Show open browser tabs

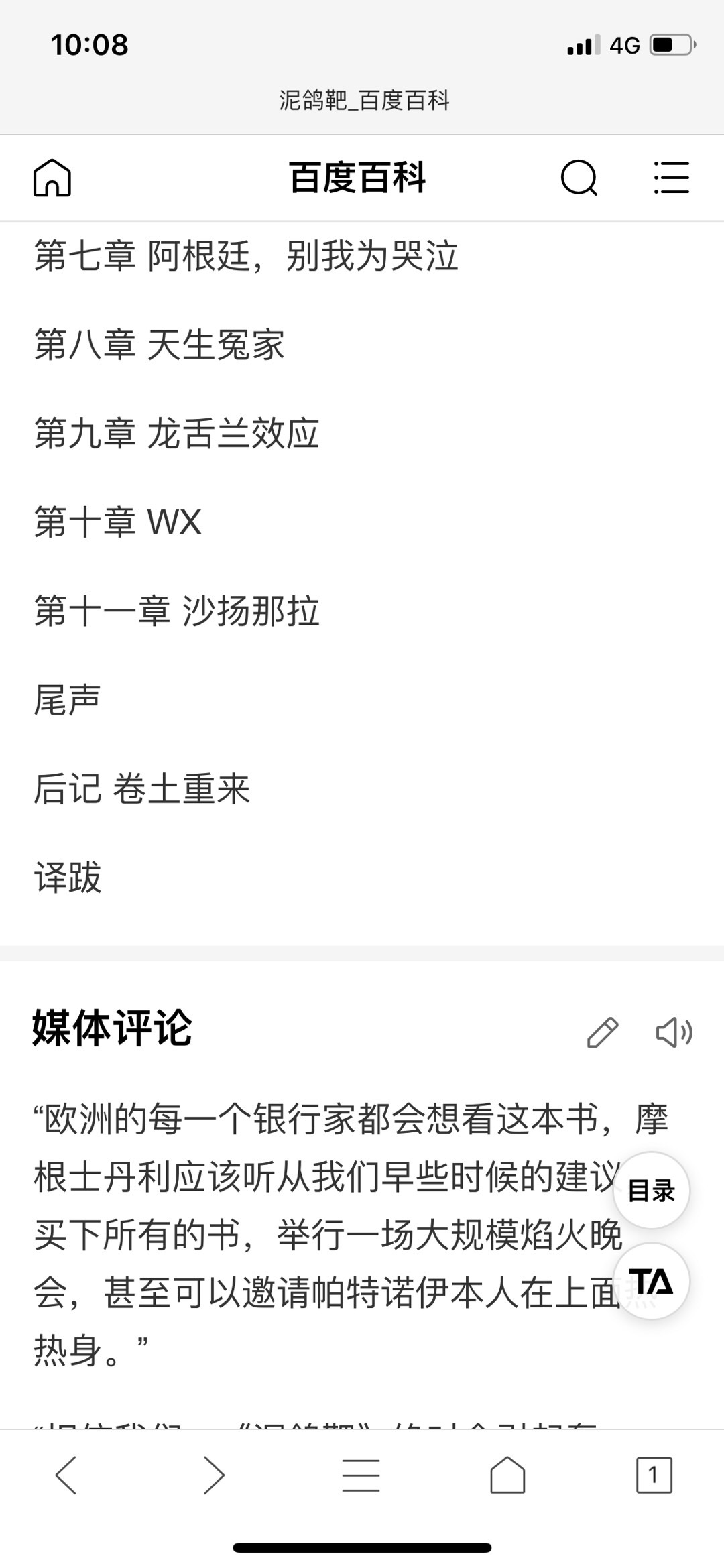coord(654,1475)
